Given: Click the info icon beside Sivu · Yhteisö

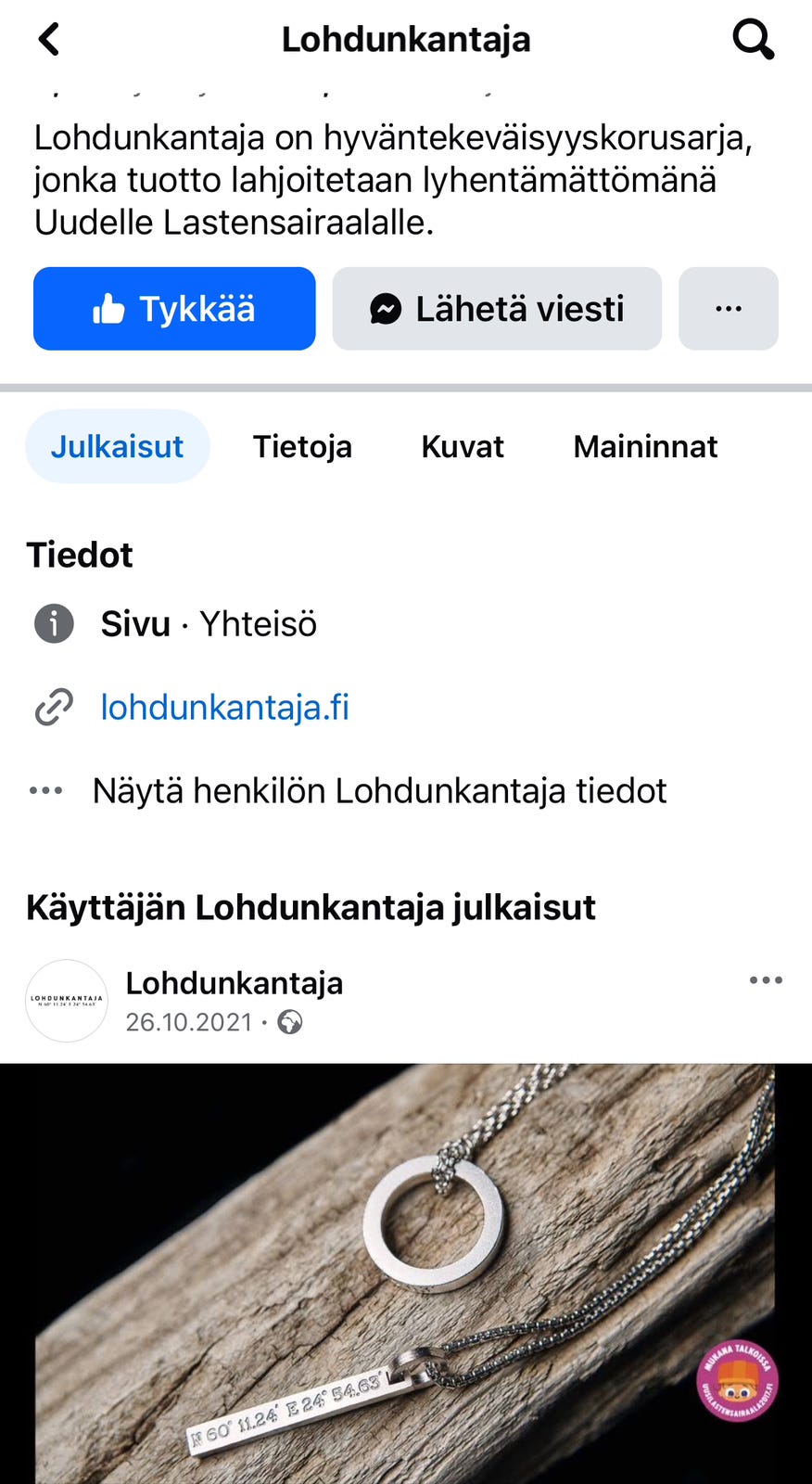Looking at the screenshot, I should click(x=53, y=624).
